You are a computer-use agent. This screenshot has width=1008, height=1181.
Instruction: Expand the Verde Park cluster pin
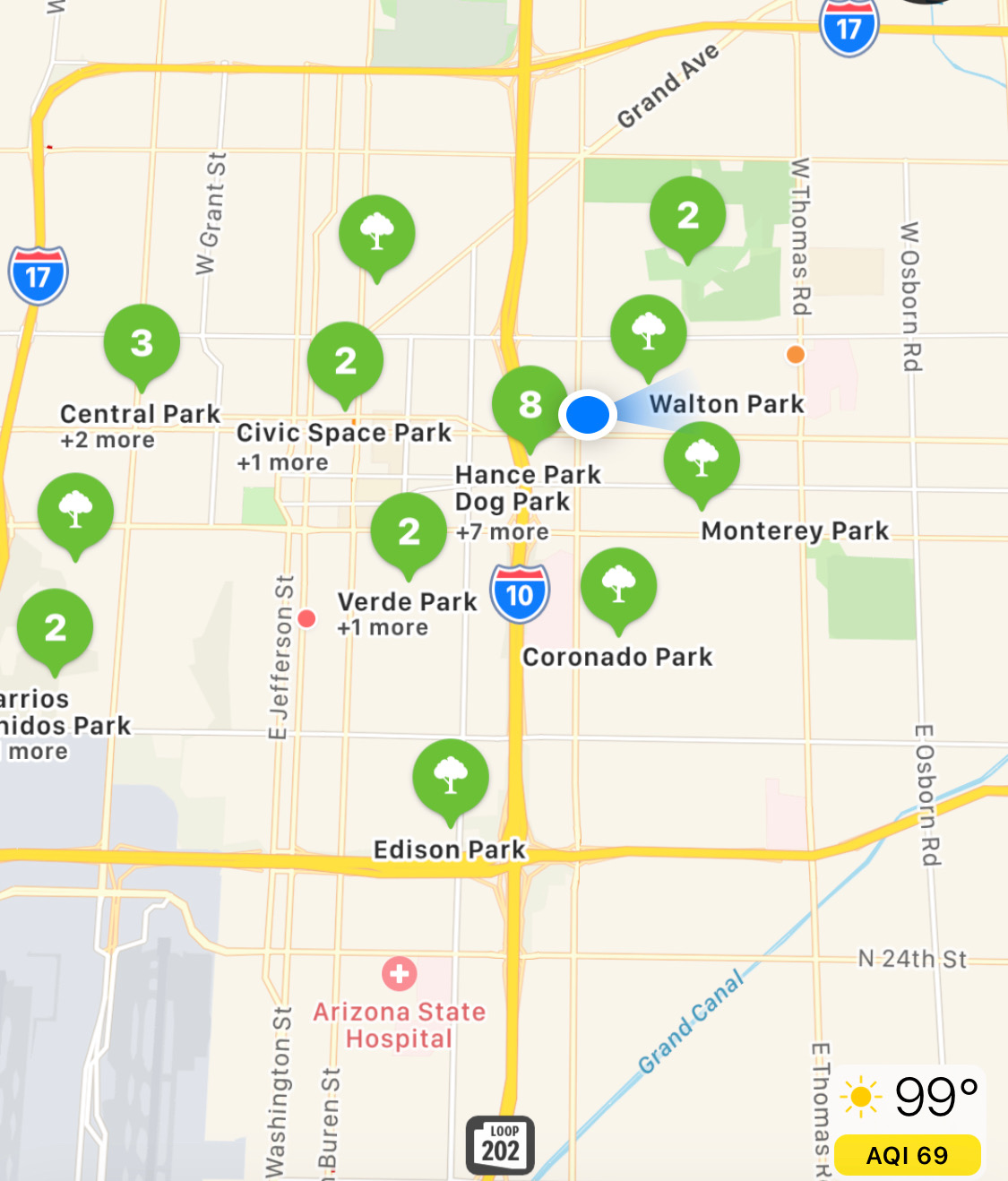point(409,532)
